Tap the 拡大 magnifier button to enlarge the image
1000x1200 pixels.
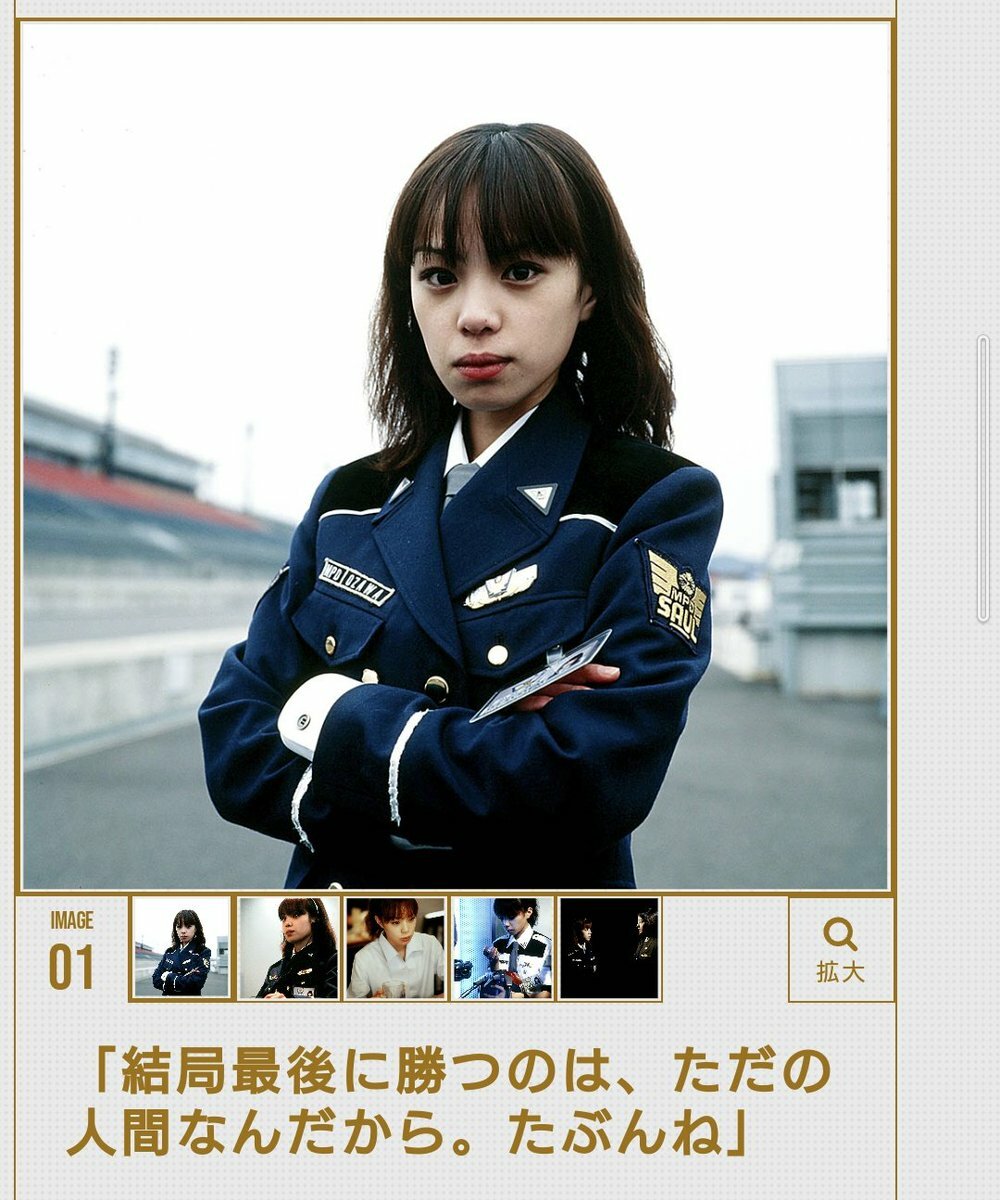pos(840,949)
